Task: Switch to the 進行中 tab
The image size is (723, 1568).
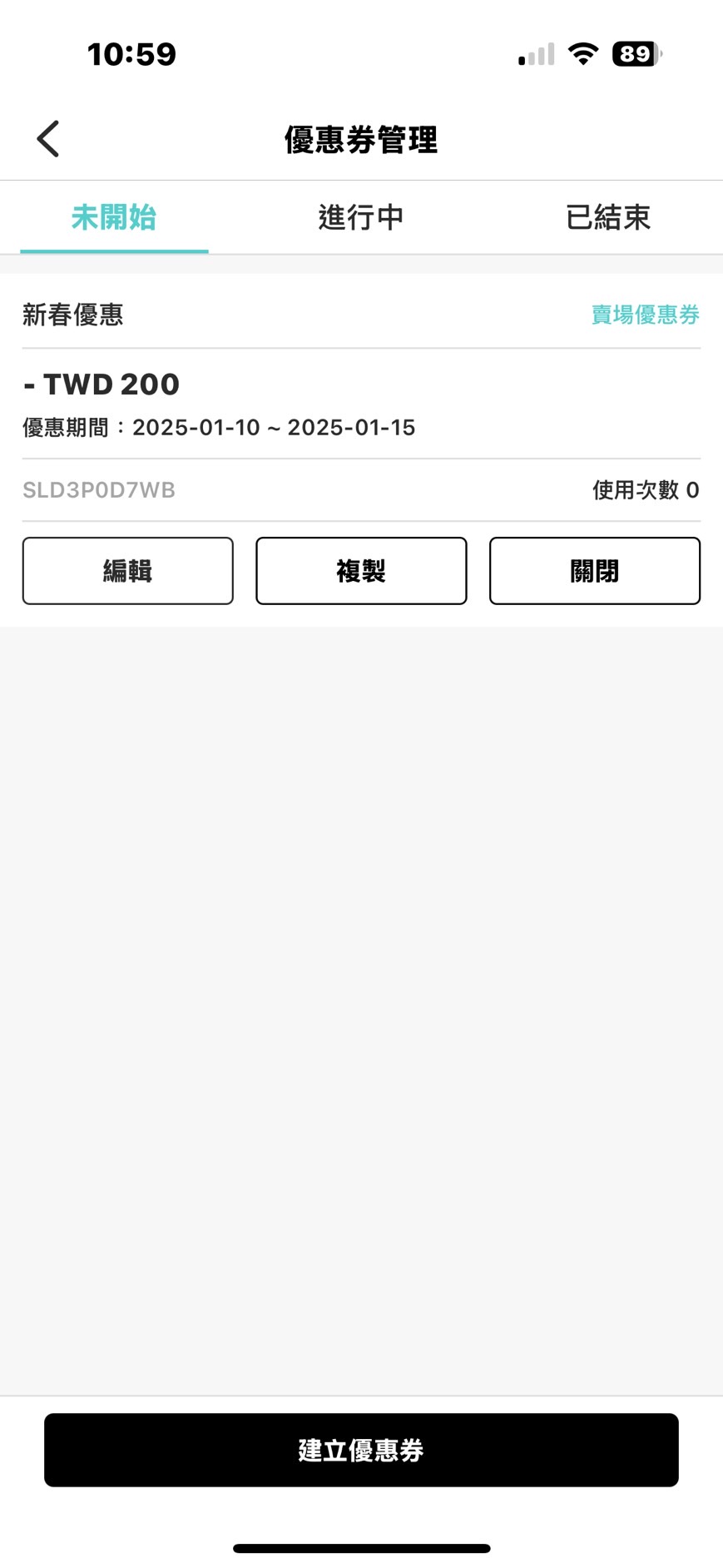Action: point(361,218)
